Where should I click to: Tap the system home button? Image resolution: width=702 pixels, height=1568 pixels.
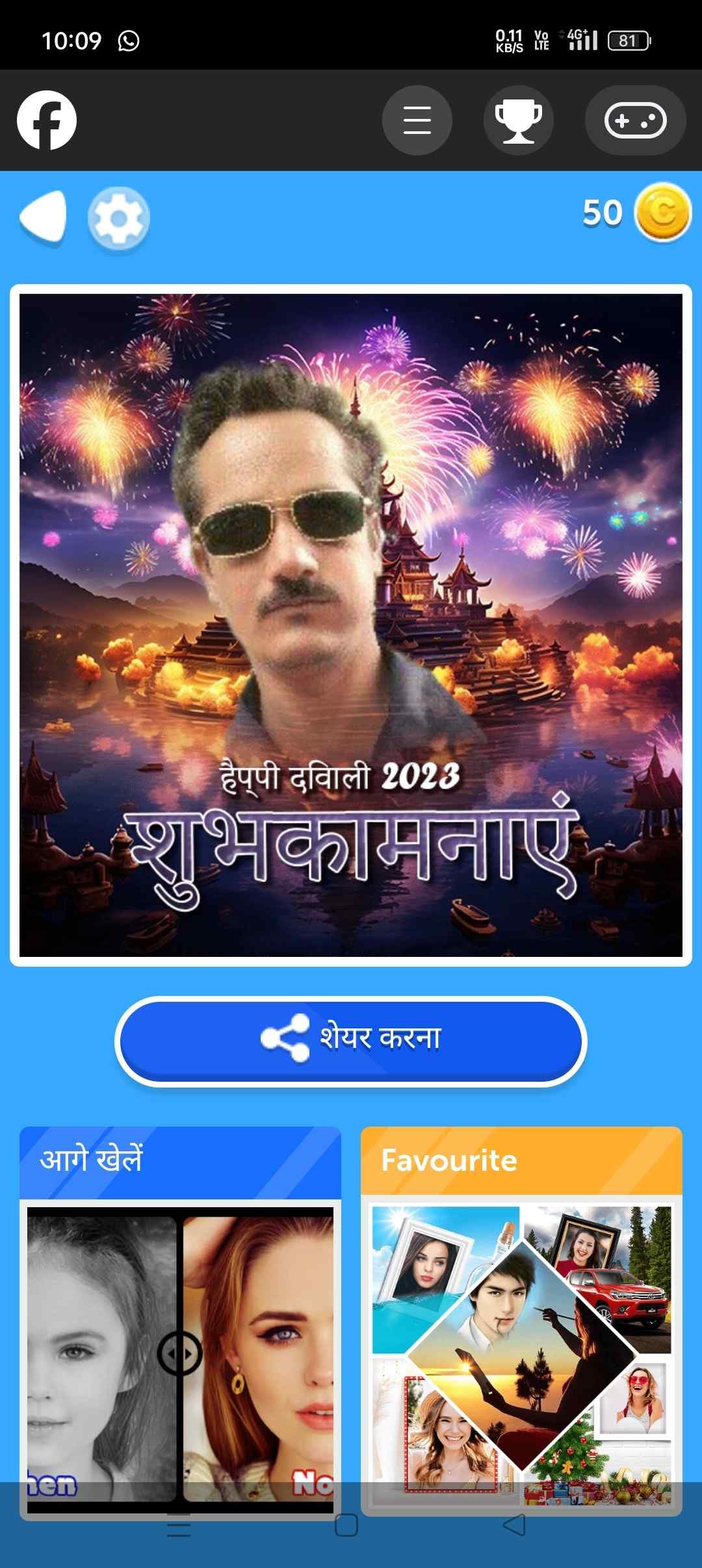(346, 1525)
